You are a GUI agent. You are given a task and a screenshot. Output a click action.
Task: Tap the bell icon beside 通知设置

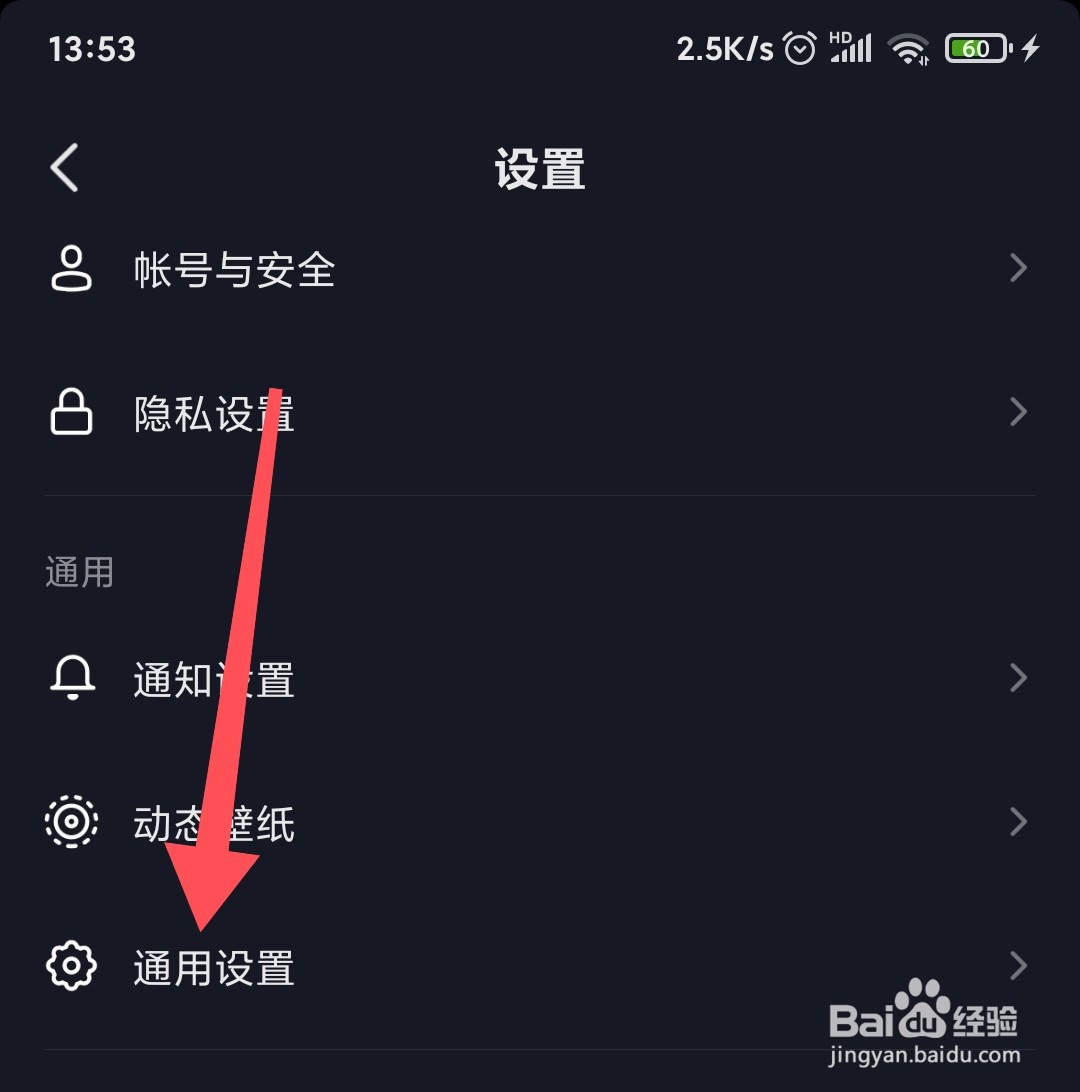[x=70, y=678]
